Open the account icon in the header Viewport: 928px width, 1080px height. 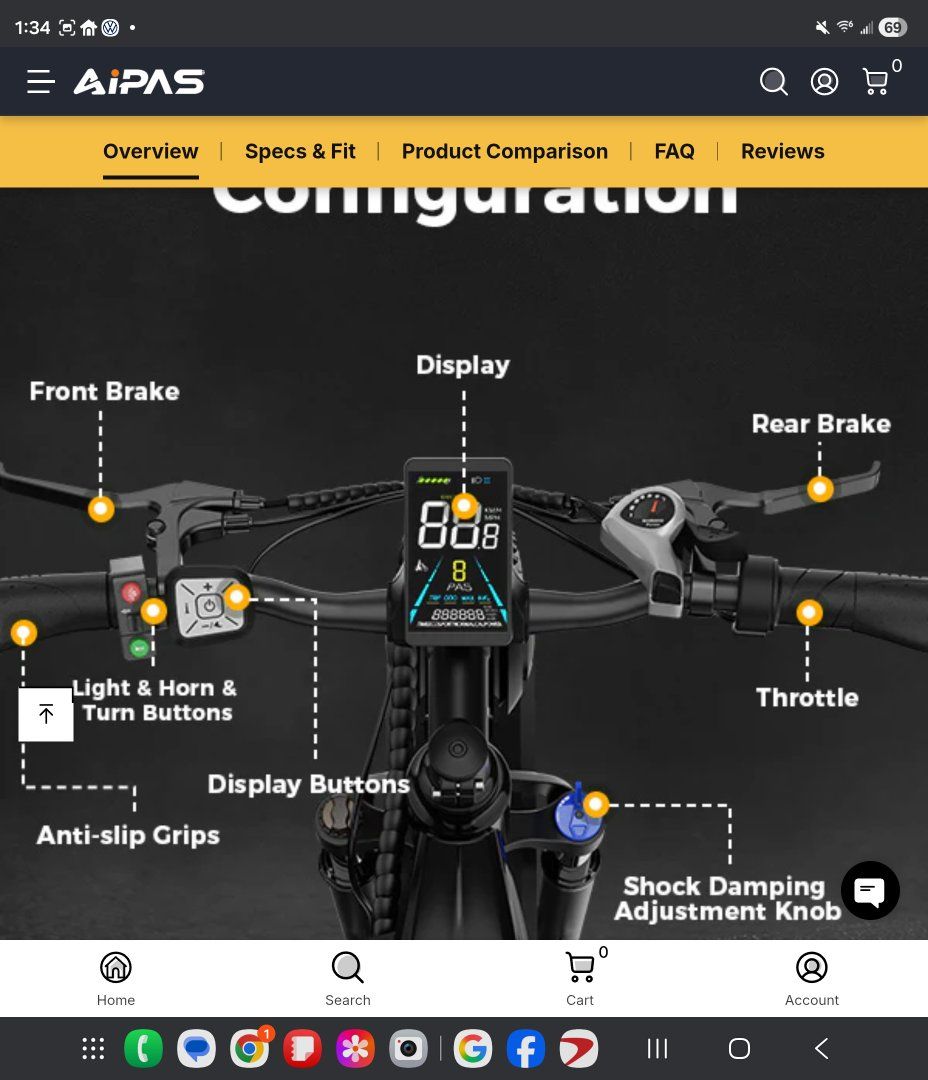coord(824,81)
